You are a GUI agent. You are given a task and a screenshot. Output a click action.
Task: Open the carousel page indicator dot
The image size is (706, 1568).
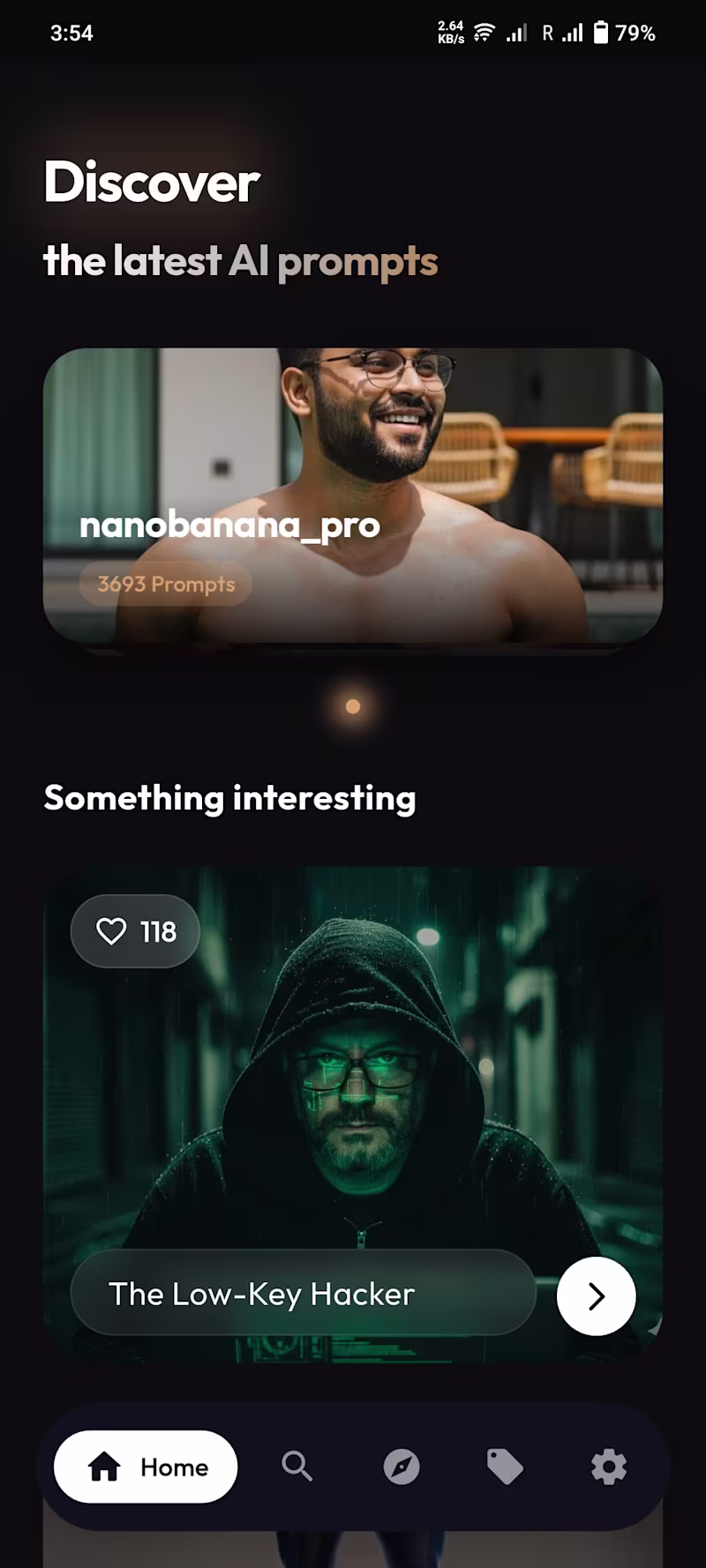point(352,706)
